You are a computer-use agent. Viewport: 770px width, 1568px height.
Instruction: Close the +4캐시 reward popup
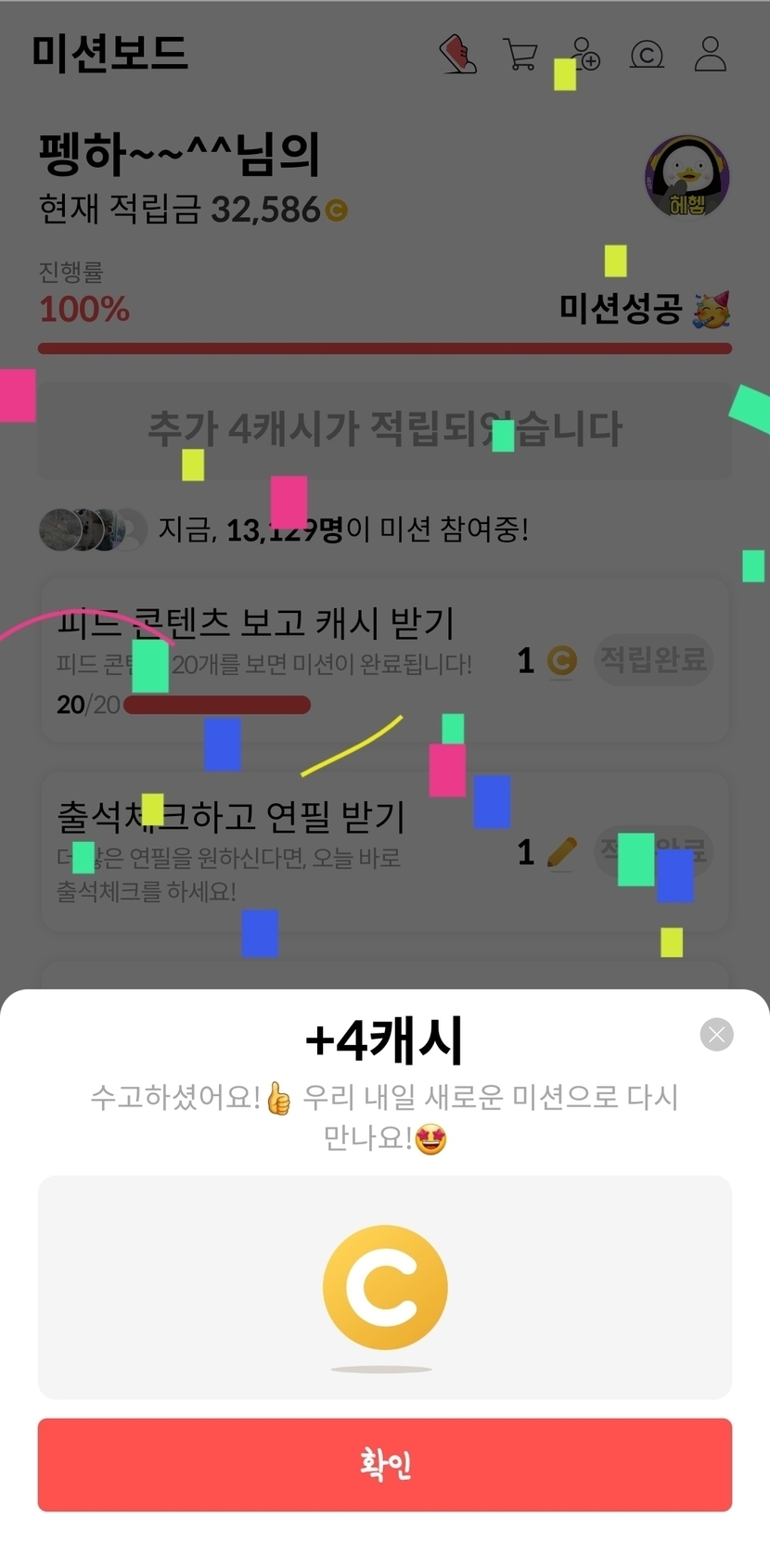pyautogui.click(x=716, y=1034)
